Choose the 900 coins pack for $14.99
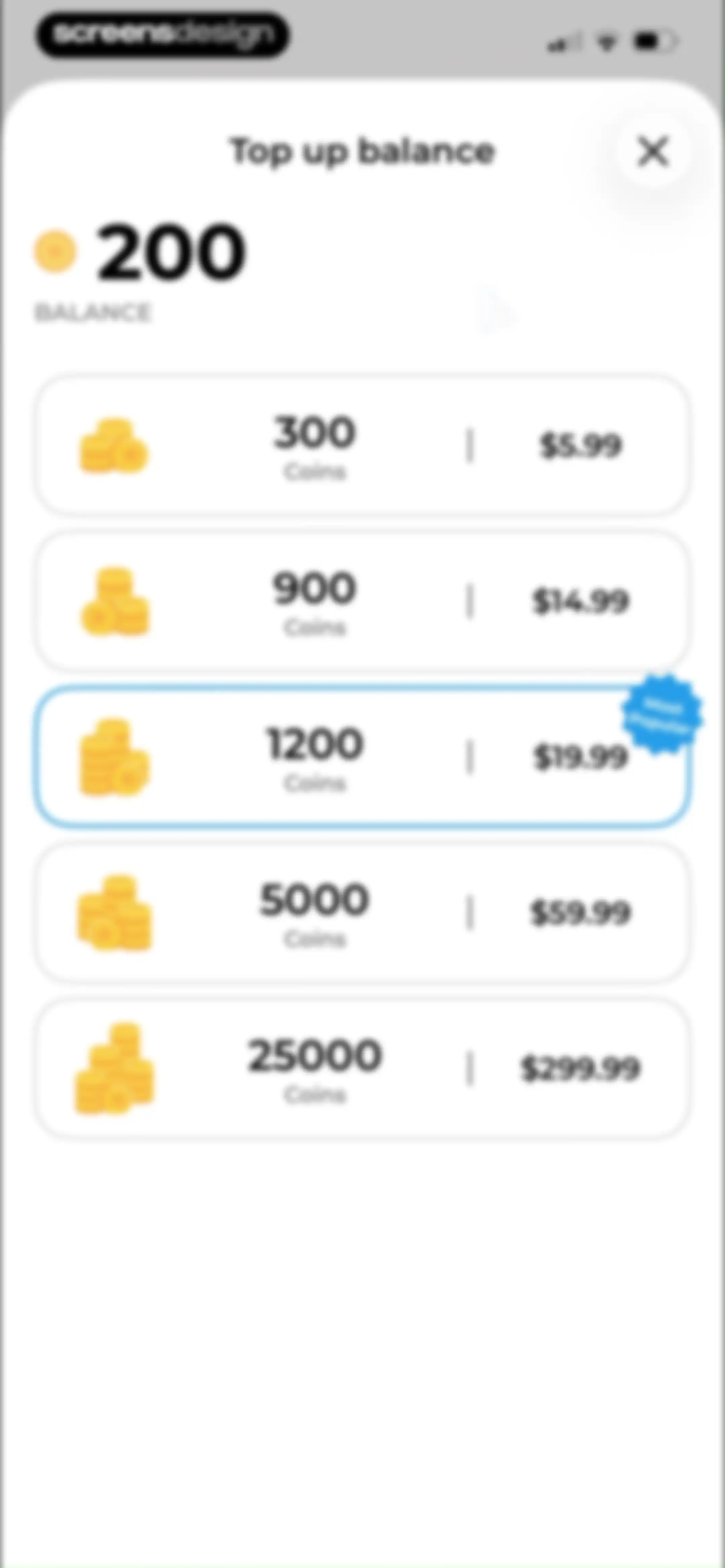This screenshot has width=725, height=1568. point(362,601)
